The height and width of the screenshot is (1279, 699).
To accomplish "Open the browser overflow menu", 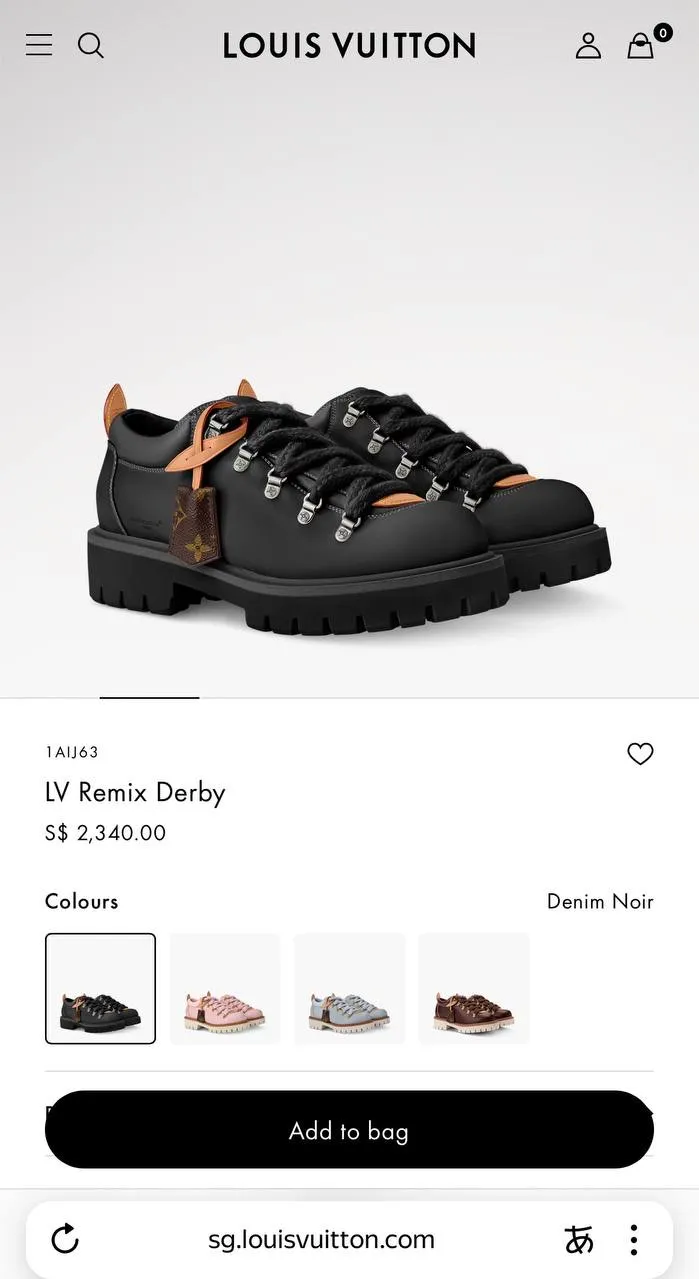I will click(633, 1240).
